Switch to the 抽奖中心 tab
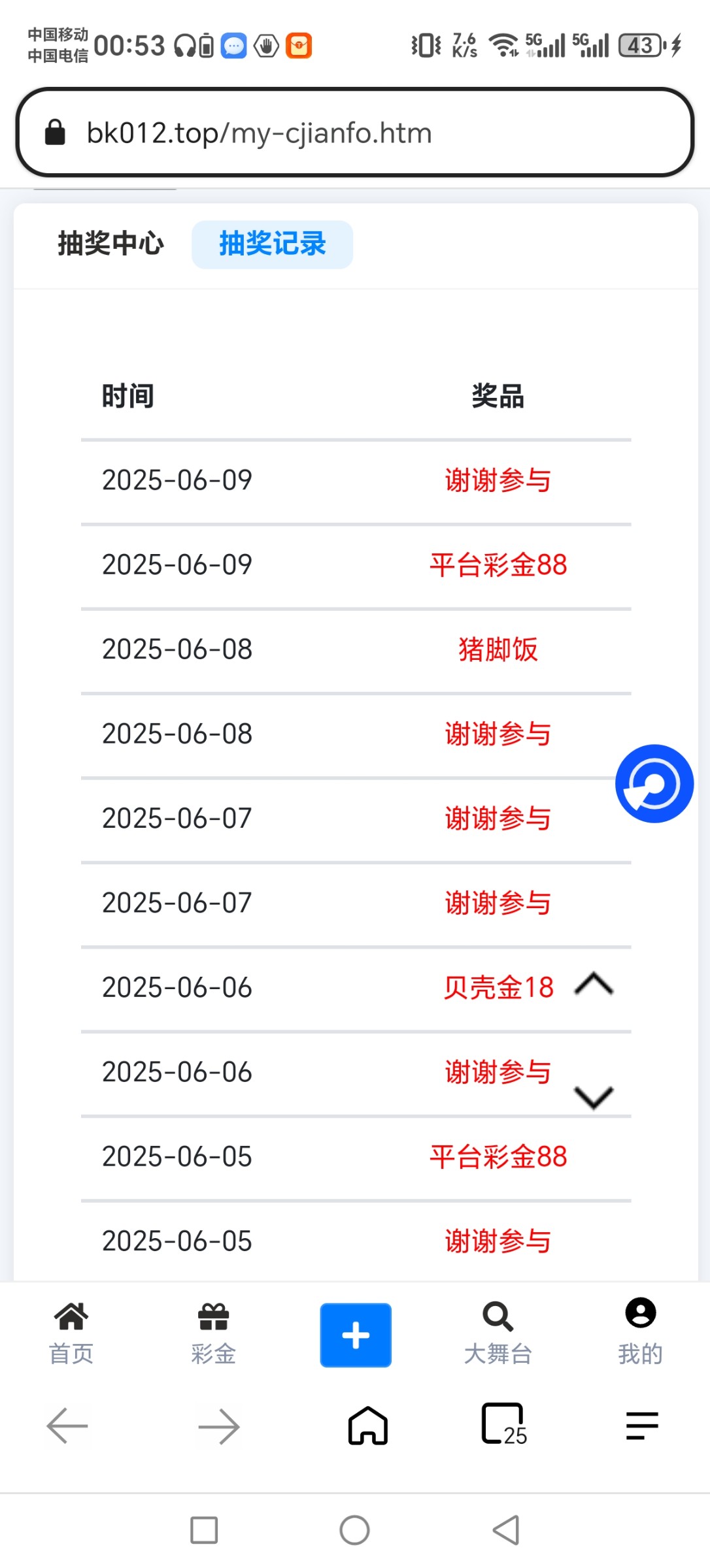 pos(110,243)
